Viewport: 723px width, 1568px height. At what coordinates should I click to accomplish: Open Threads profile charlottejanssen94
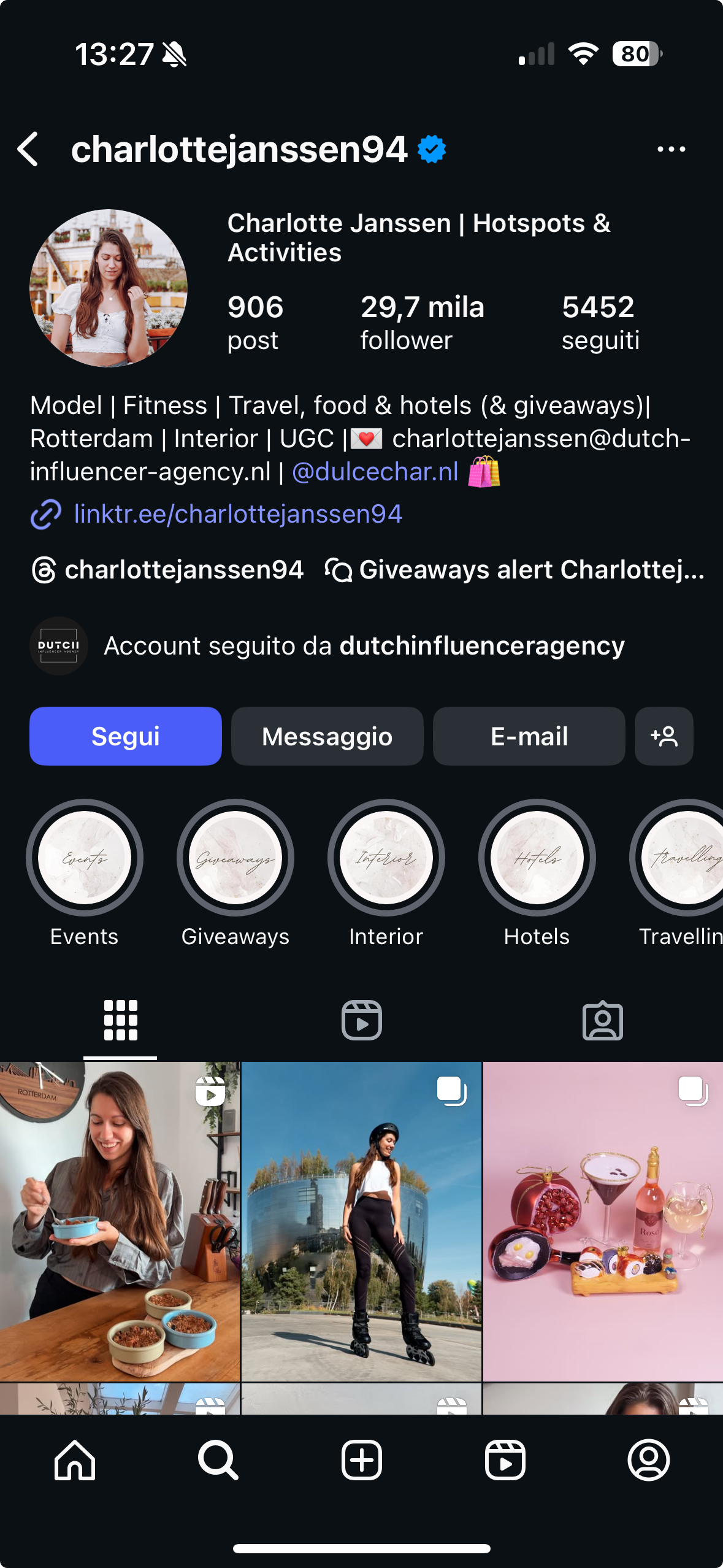pyautogui.click(x=168, y=570)
